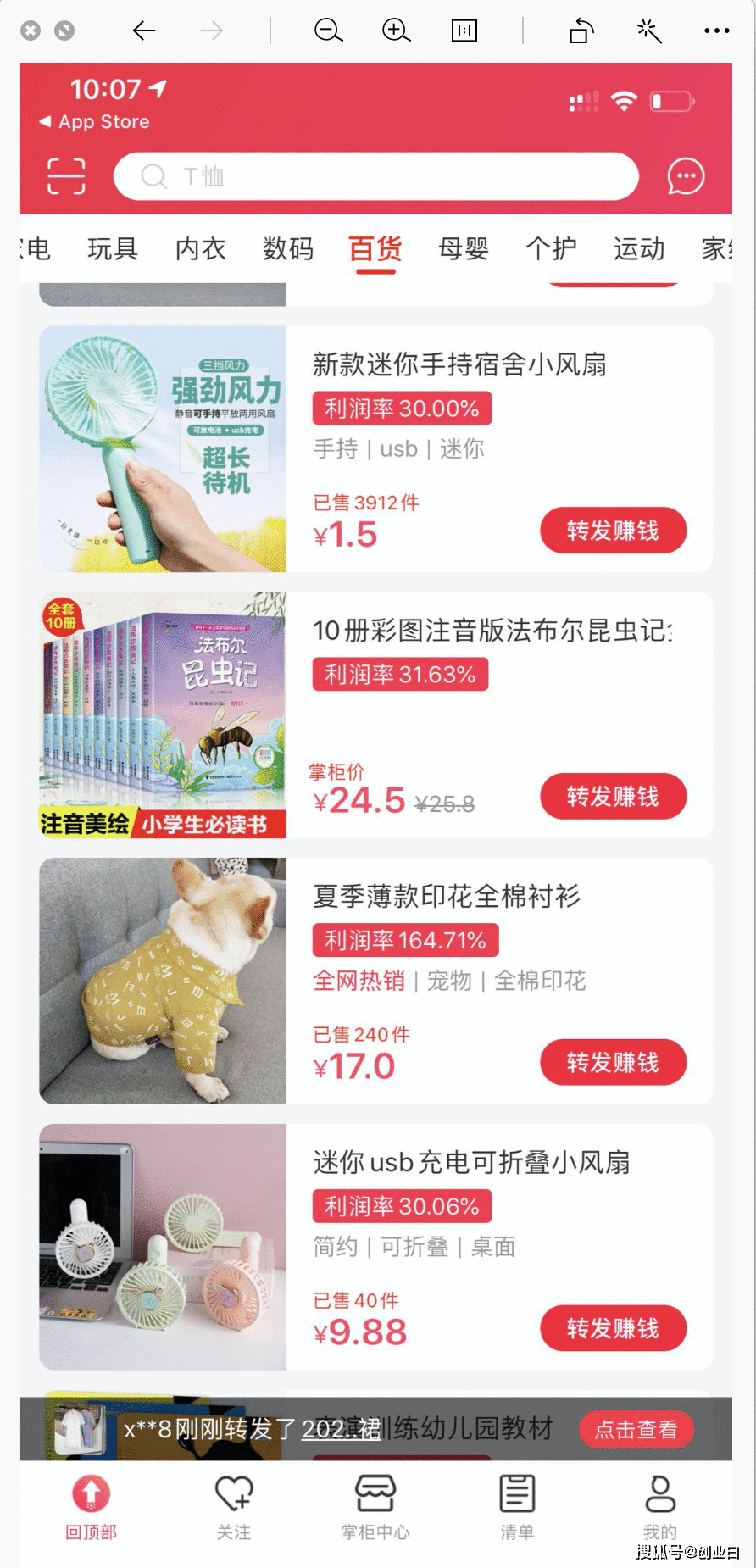The image size is (756, 1568).
Task: Click the refresh/rotate icon in the toolbar
Action: 581,31
